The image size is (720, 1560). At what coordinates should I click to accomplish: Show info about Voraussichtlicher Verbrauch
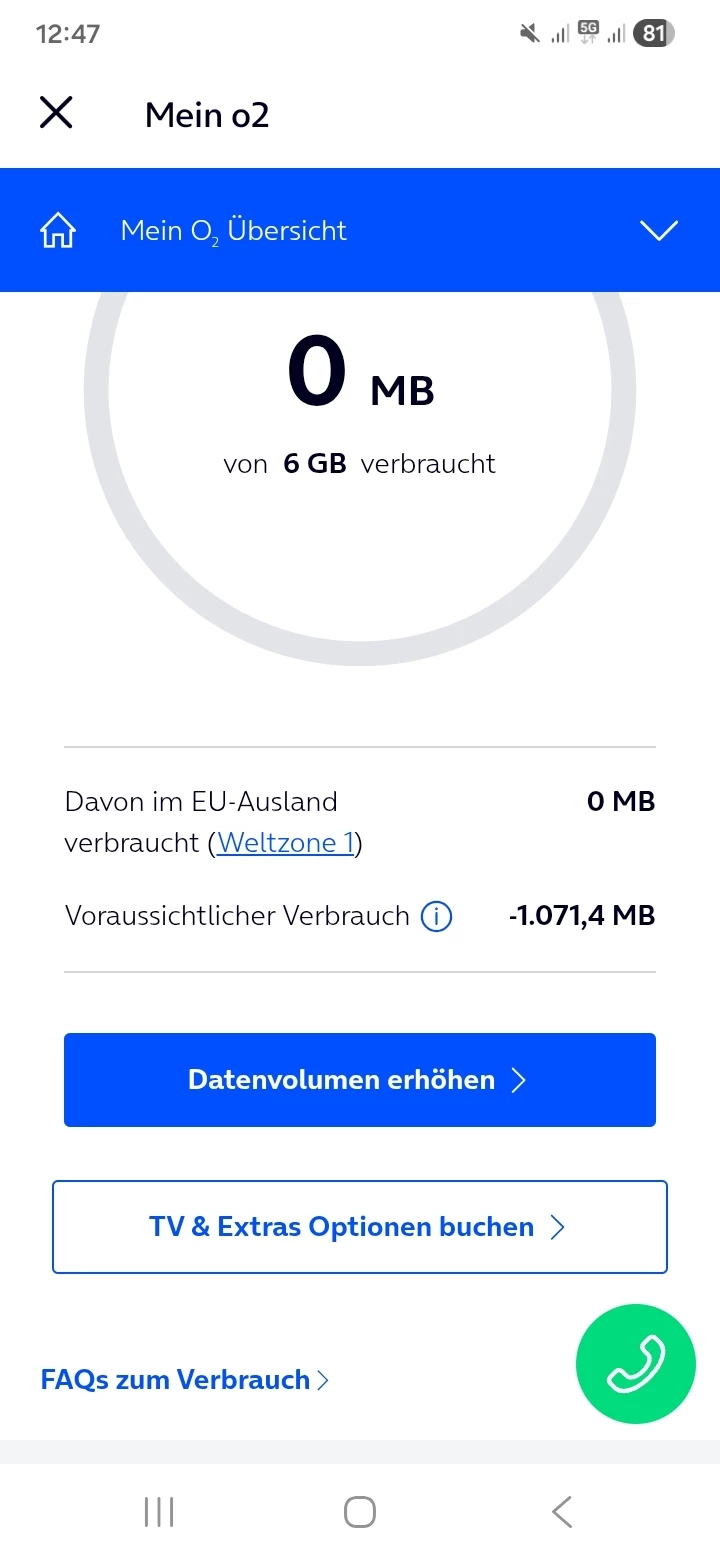click(x=436, y=916)
